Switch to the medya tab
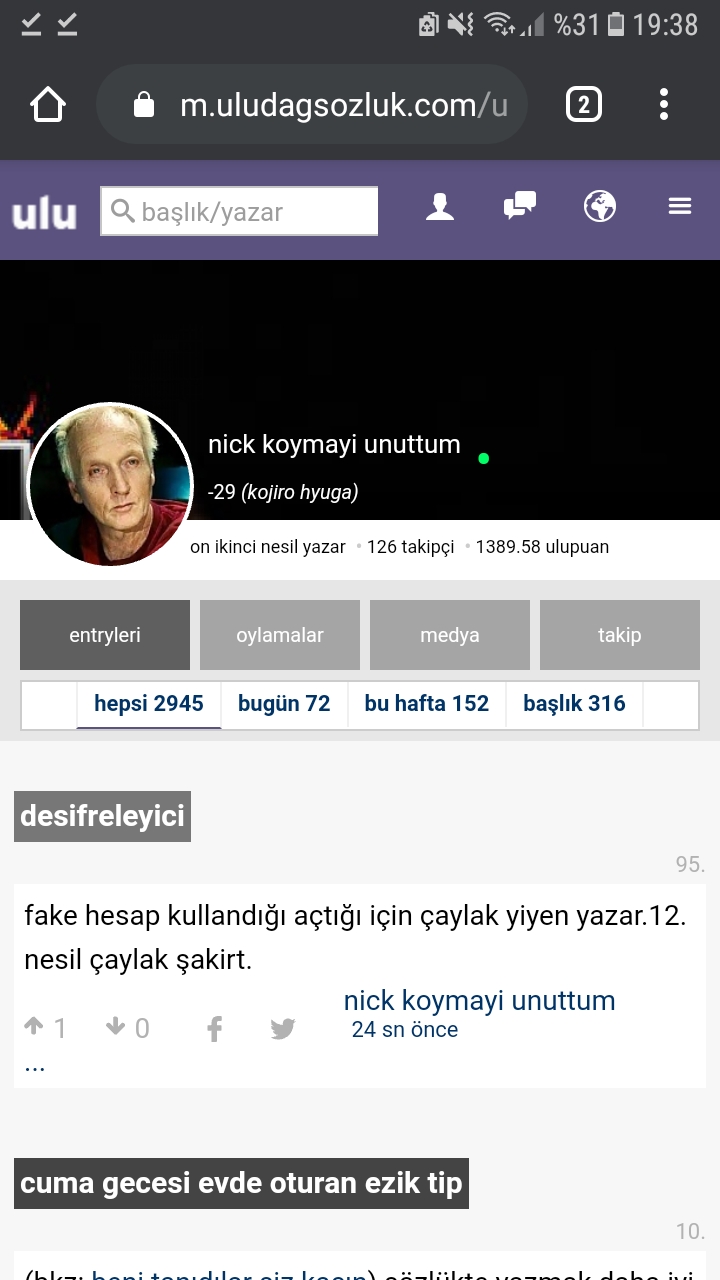Image resolution: width=720 pixels, height=1280 pixels. (450, 635)
